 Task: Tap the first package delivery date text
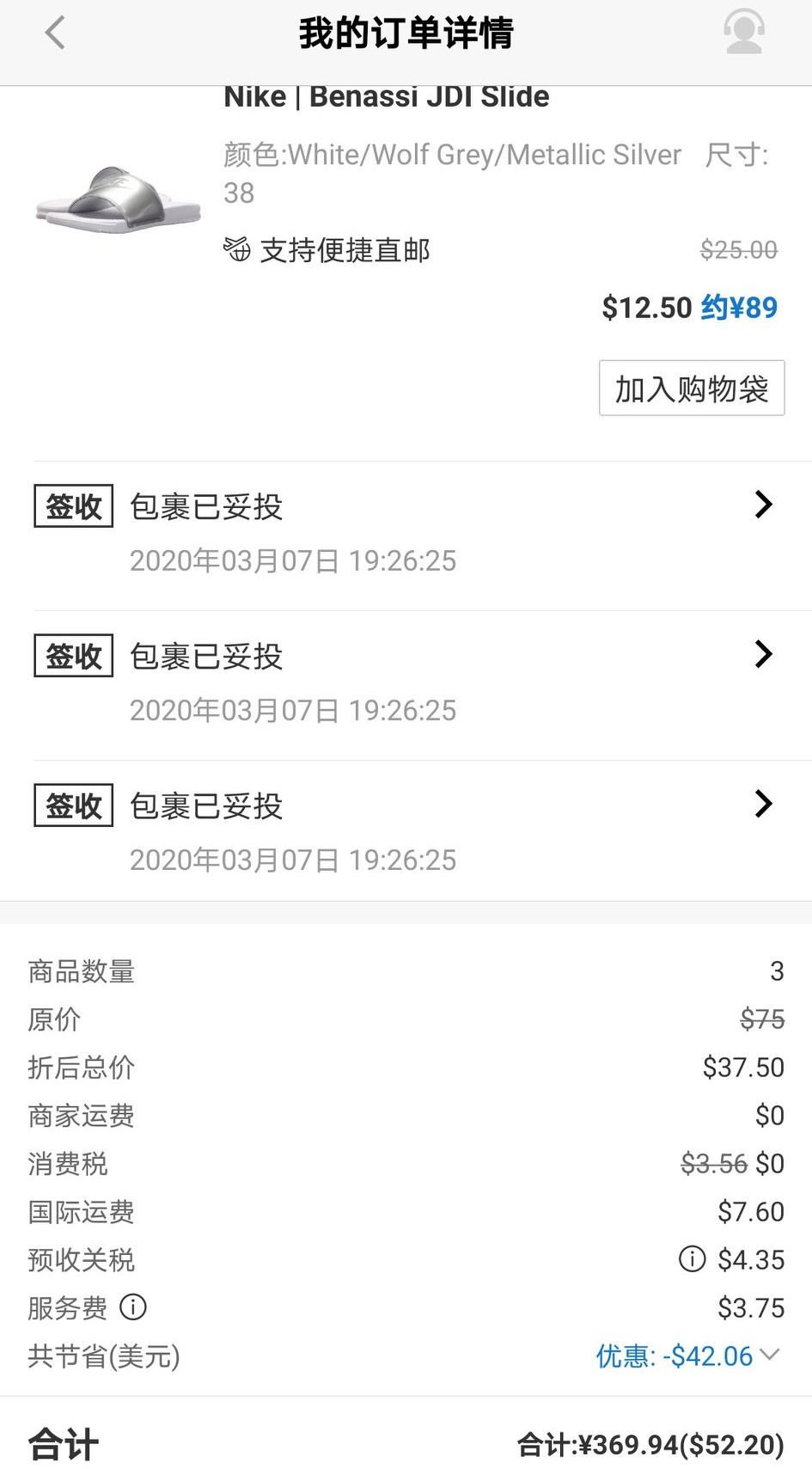coord(293,560)
